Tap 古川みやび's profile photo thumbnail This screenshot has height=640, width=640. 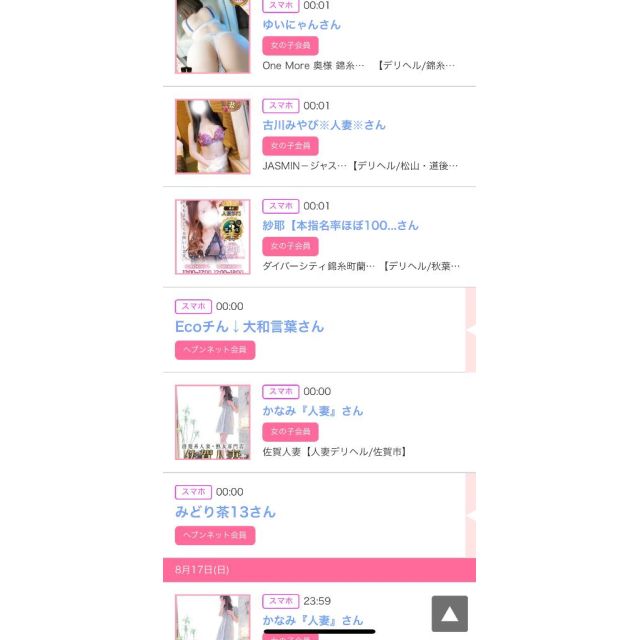pyautogui.click(x=212, y=137)
